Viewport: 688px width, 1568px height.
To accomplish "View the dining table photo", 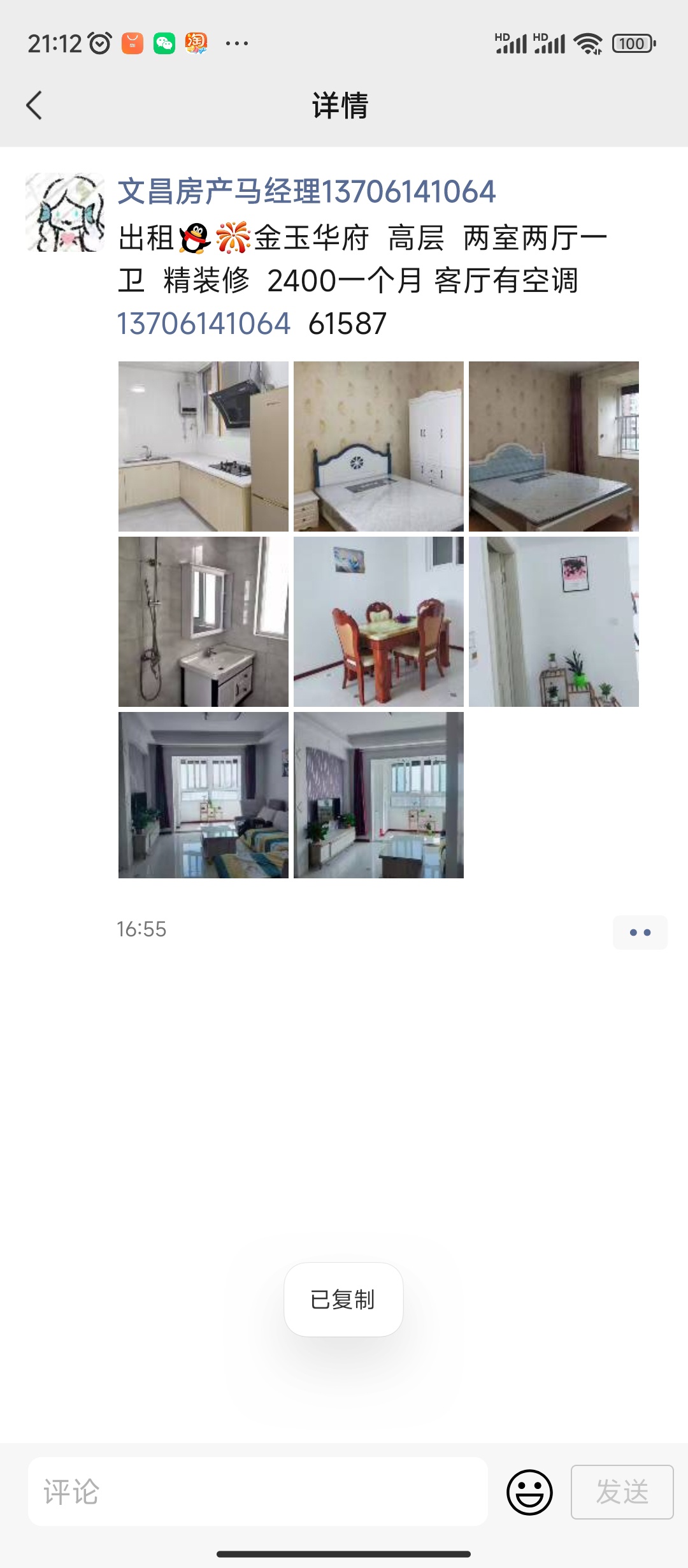I will [378, 621].
